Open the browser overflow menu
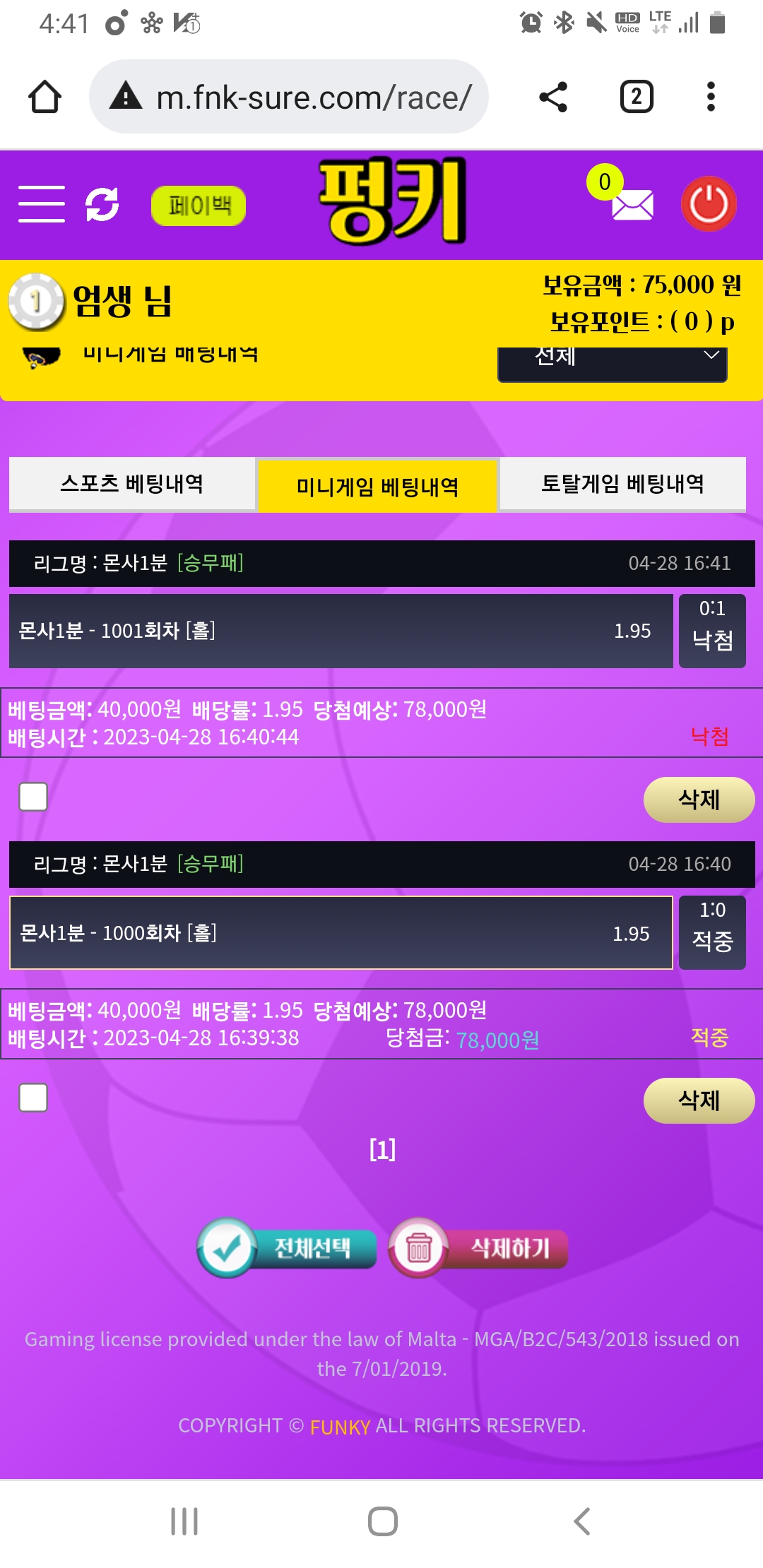This screenshot has width=763, height=1568. pos(711,97)
